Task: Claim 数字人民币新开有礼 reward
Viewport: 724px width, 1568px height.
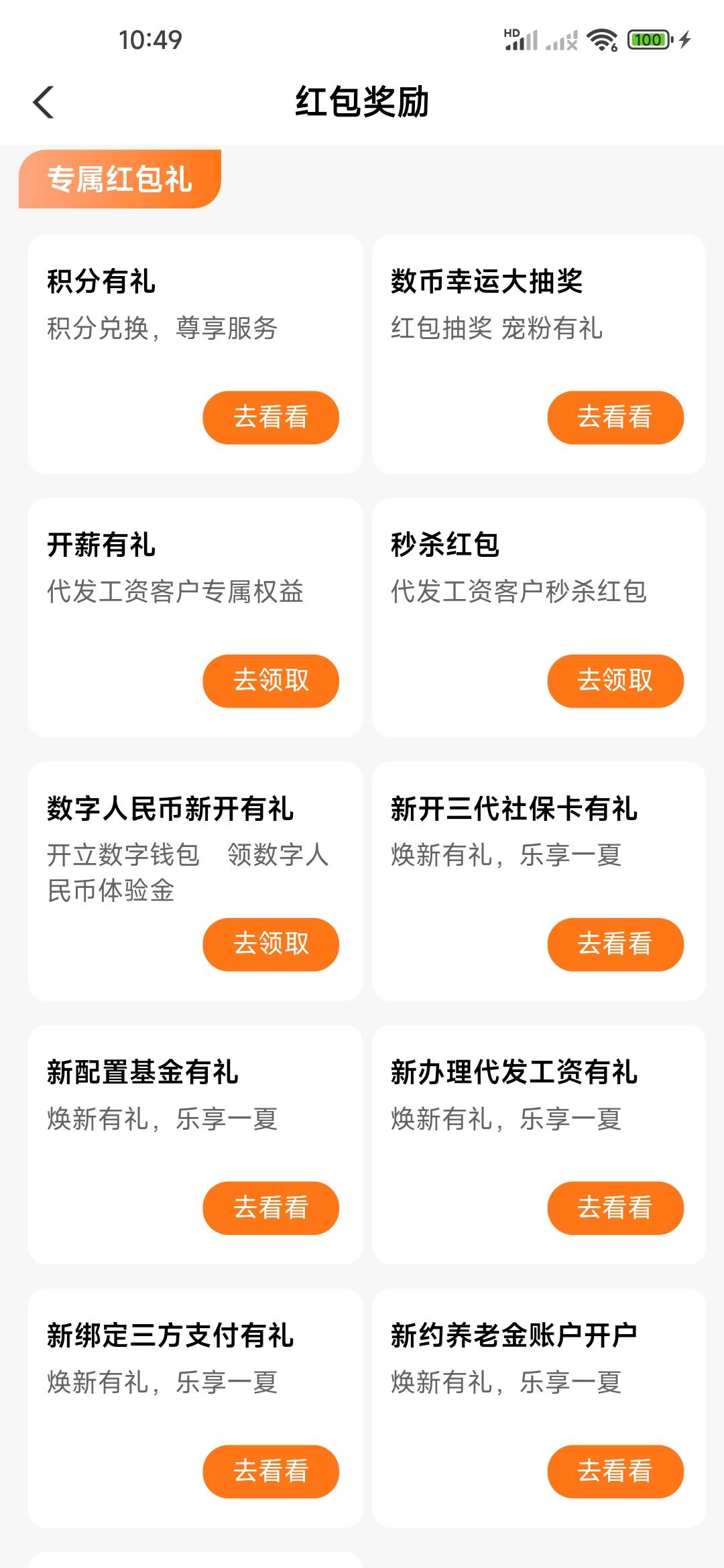Action: (x=271, y=944)
